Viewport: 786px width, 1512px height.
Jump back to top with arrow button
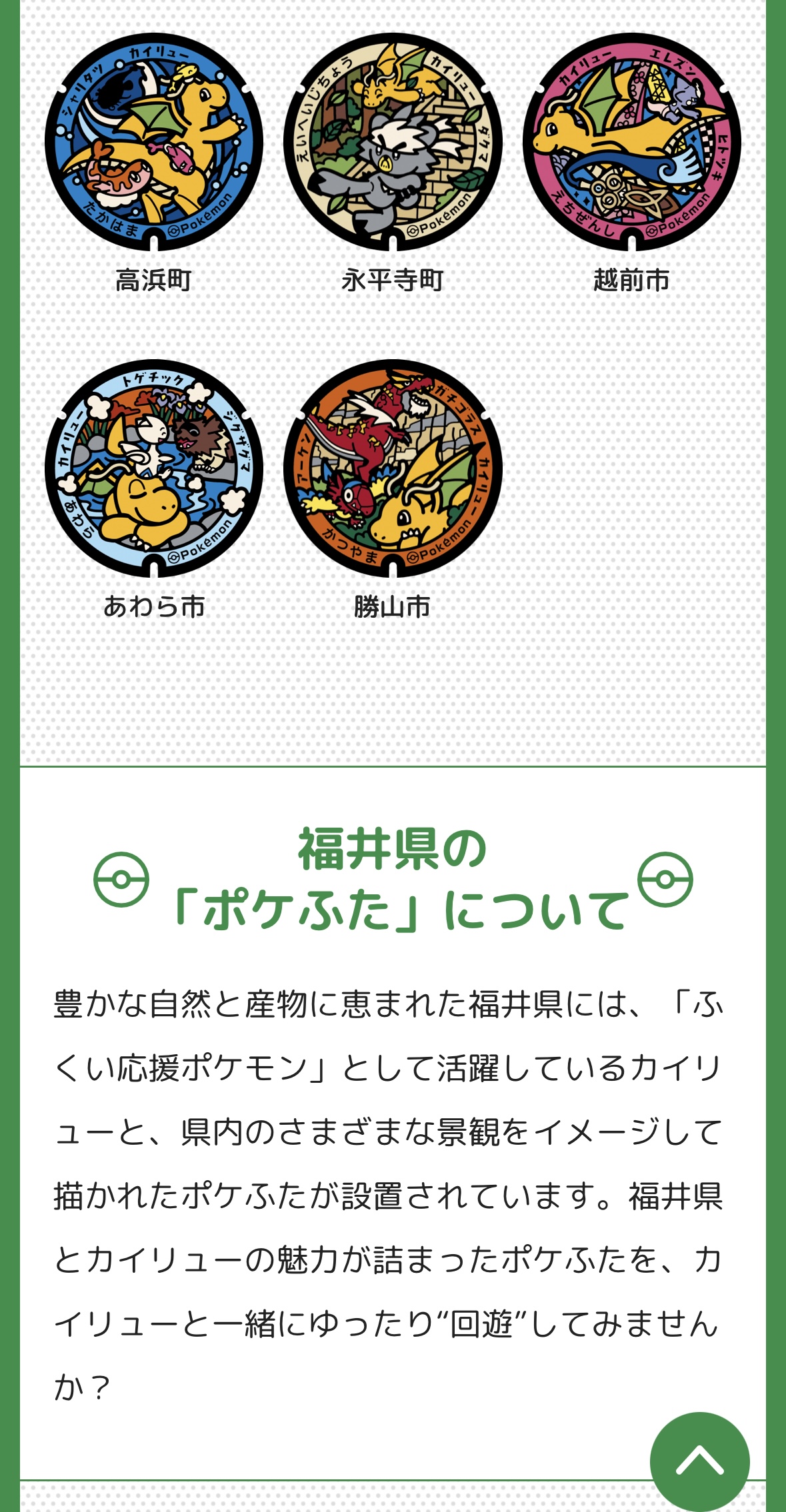click(699, 1461)
